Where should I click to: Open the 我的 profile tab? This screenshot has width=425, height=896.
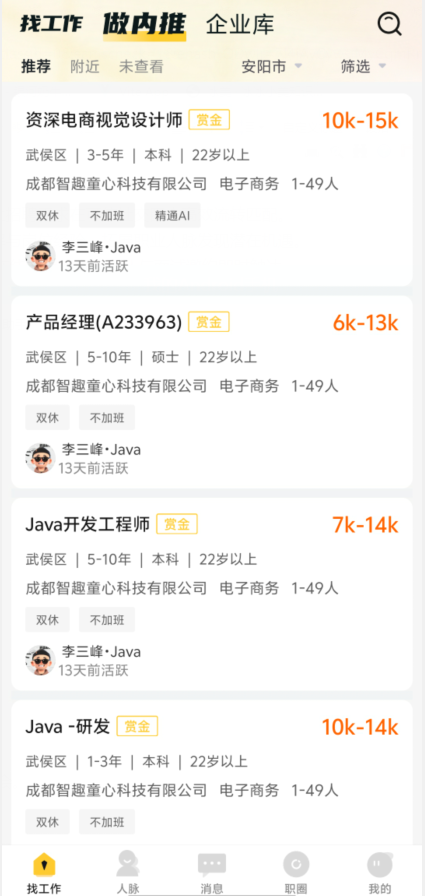point(380,872)
